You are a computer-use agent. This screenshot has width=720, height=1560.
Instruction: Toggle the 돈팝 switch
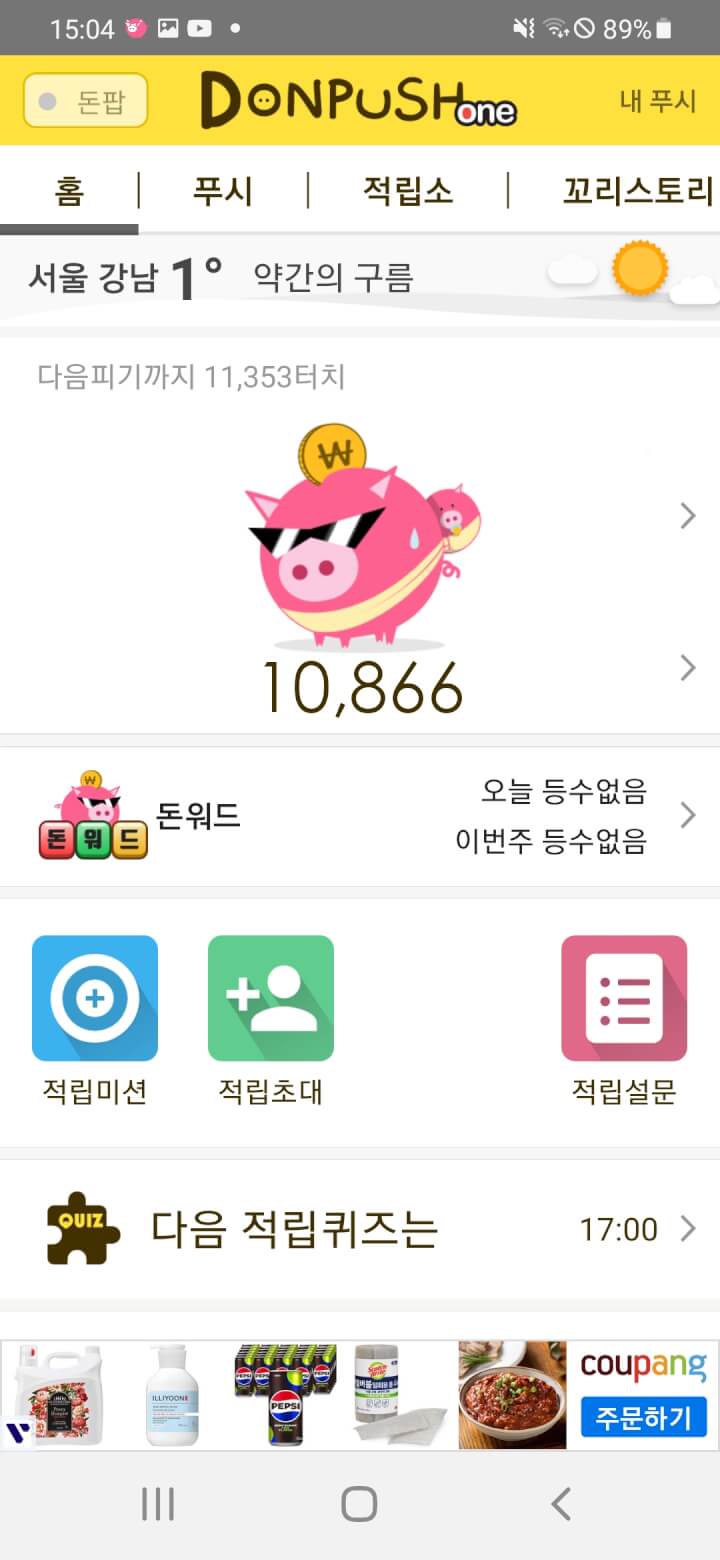point(85,101)
